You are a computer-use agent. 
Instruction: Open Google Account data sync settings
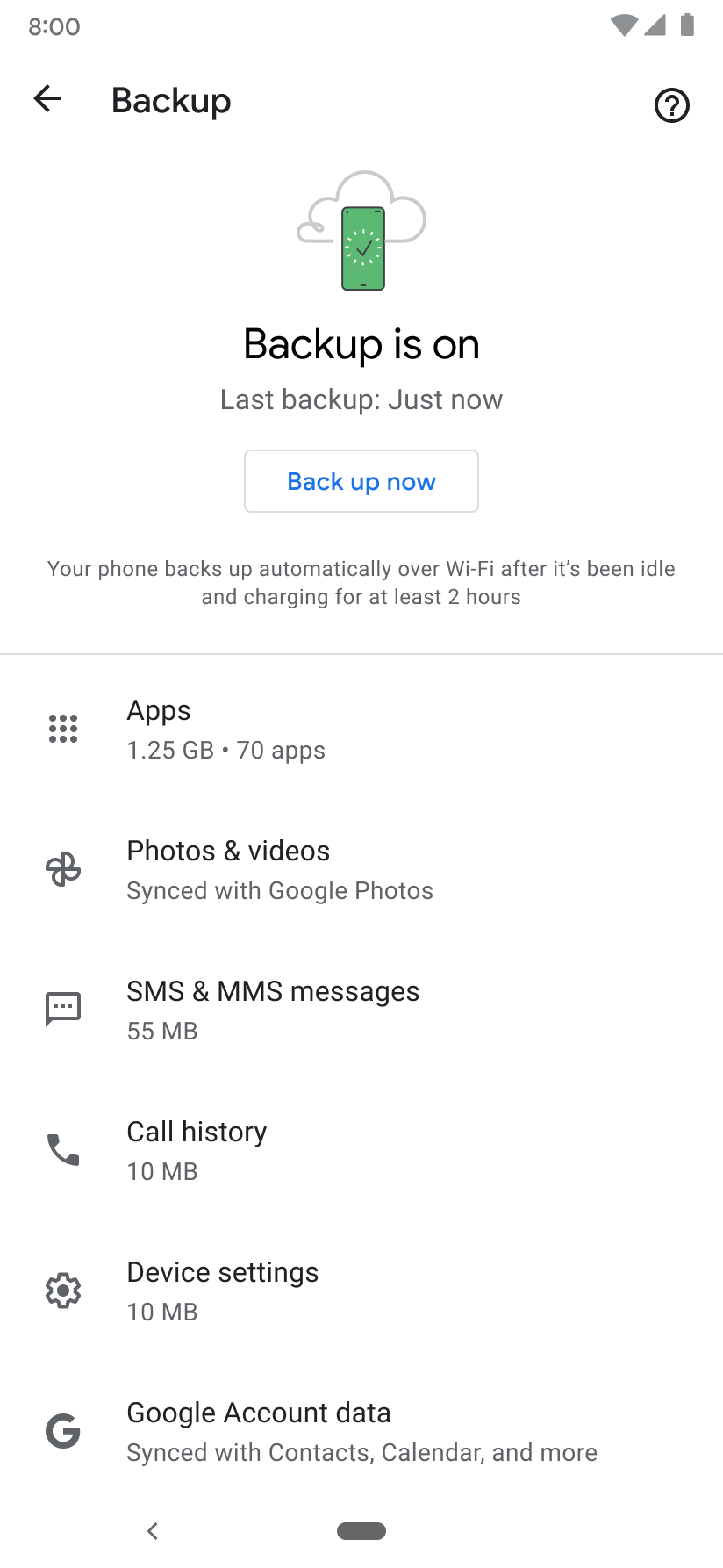[361, 1430]
